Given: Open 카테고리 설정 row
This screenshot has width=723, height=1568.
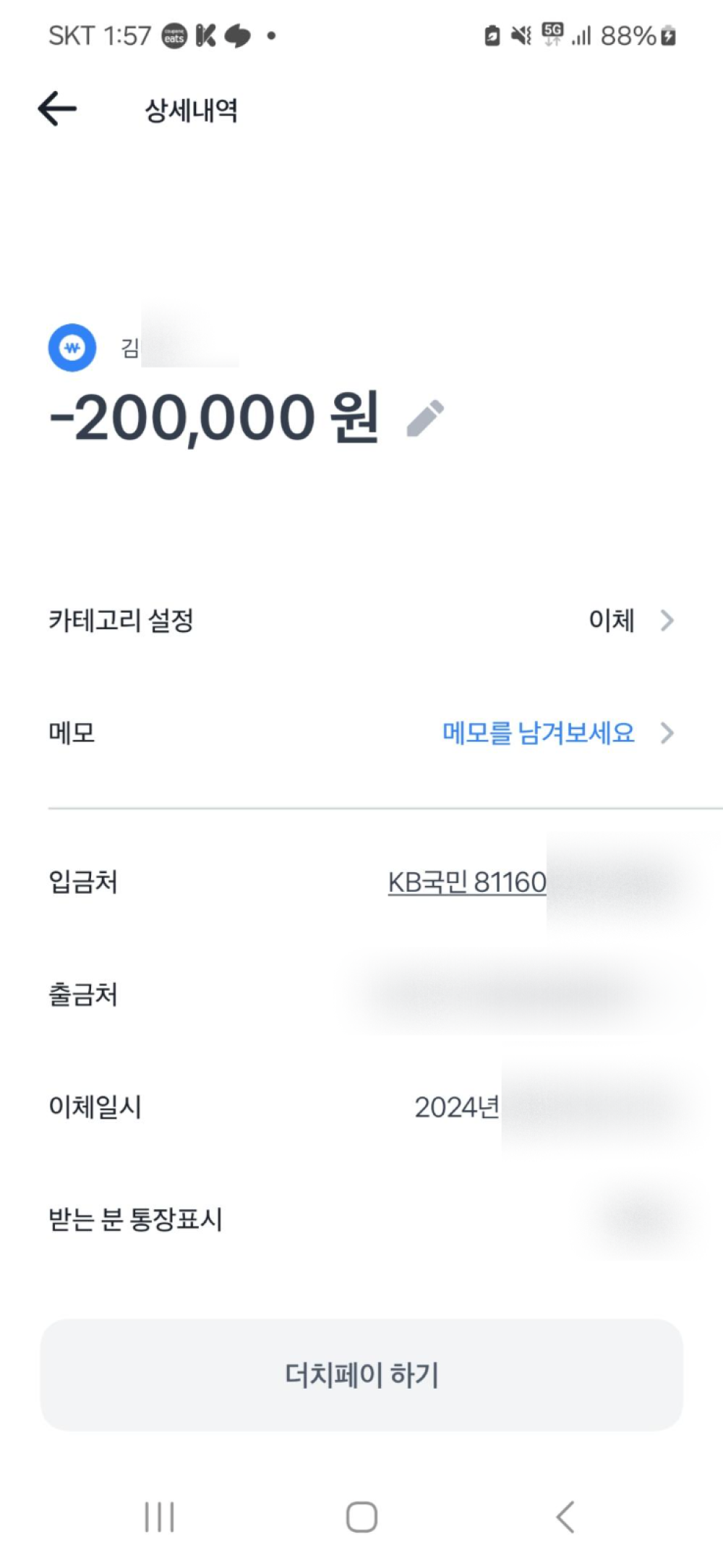Looking at the screenshot, I should click(x=361, y=621).
